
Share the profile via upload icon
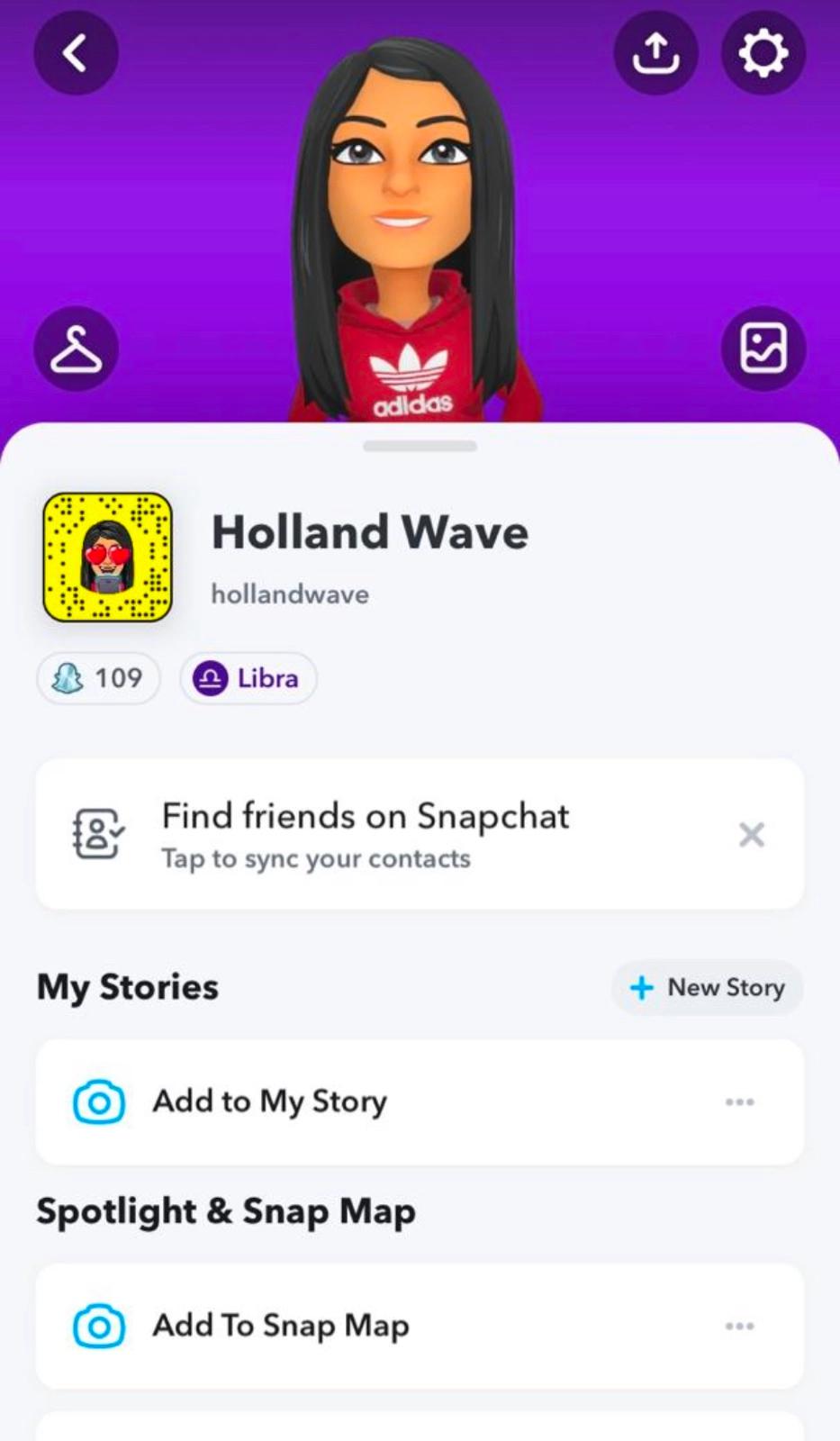coord(655,53)
